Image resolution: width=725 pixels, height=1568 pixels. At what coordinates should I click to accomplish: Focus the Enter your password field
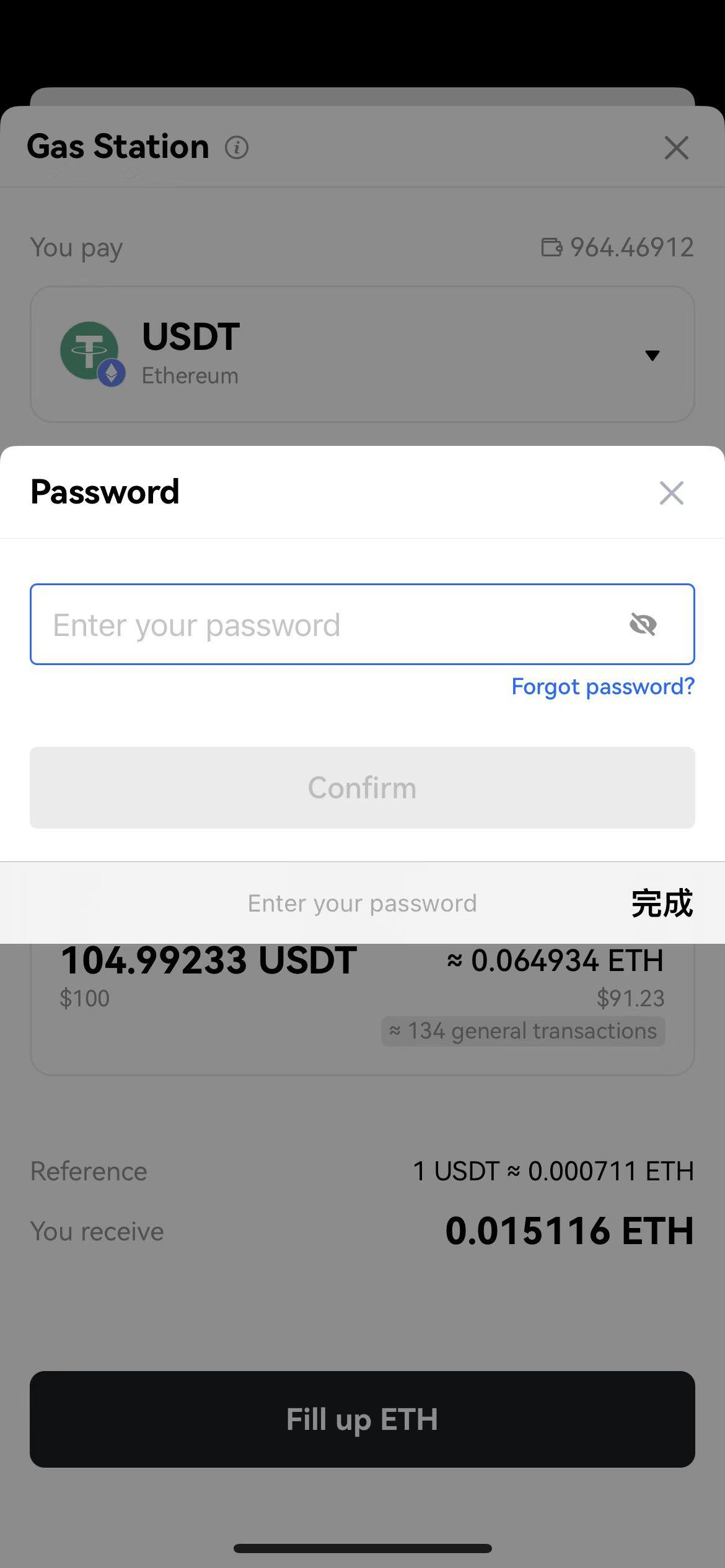pos(322,624)
